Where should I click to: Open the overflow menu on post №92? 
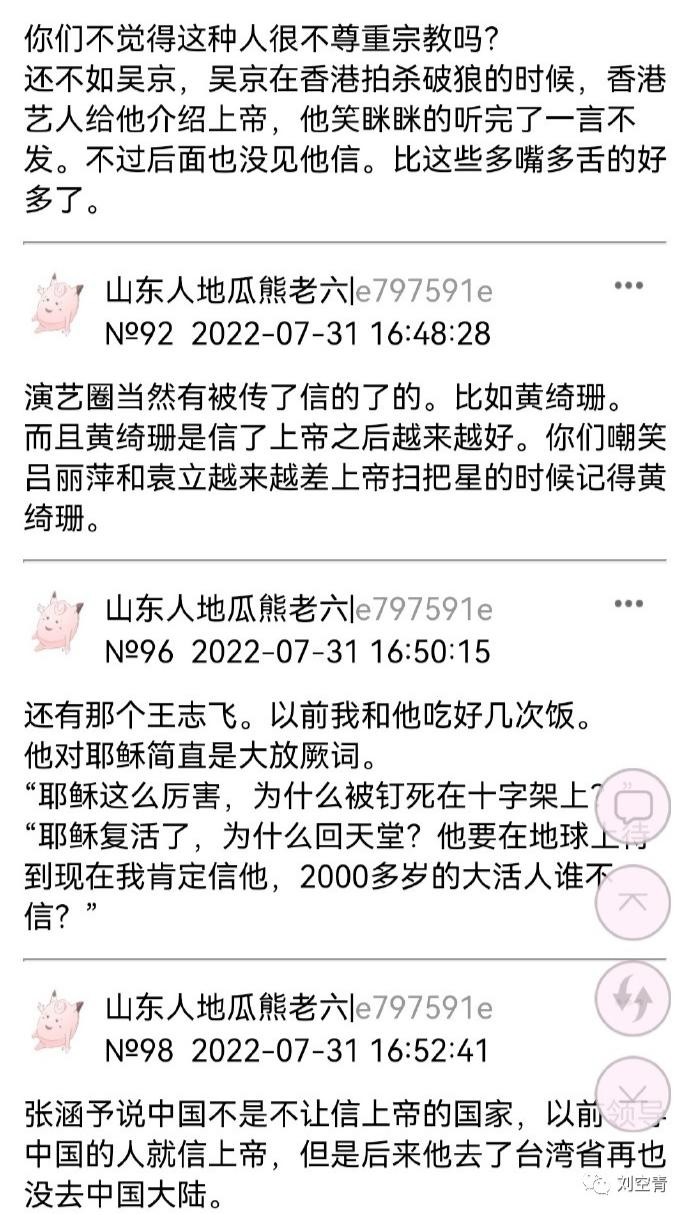[x=628, y=287]
